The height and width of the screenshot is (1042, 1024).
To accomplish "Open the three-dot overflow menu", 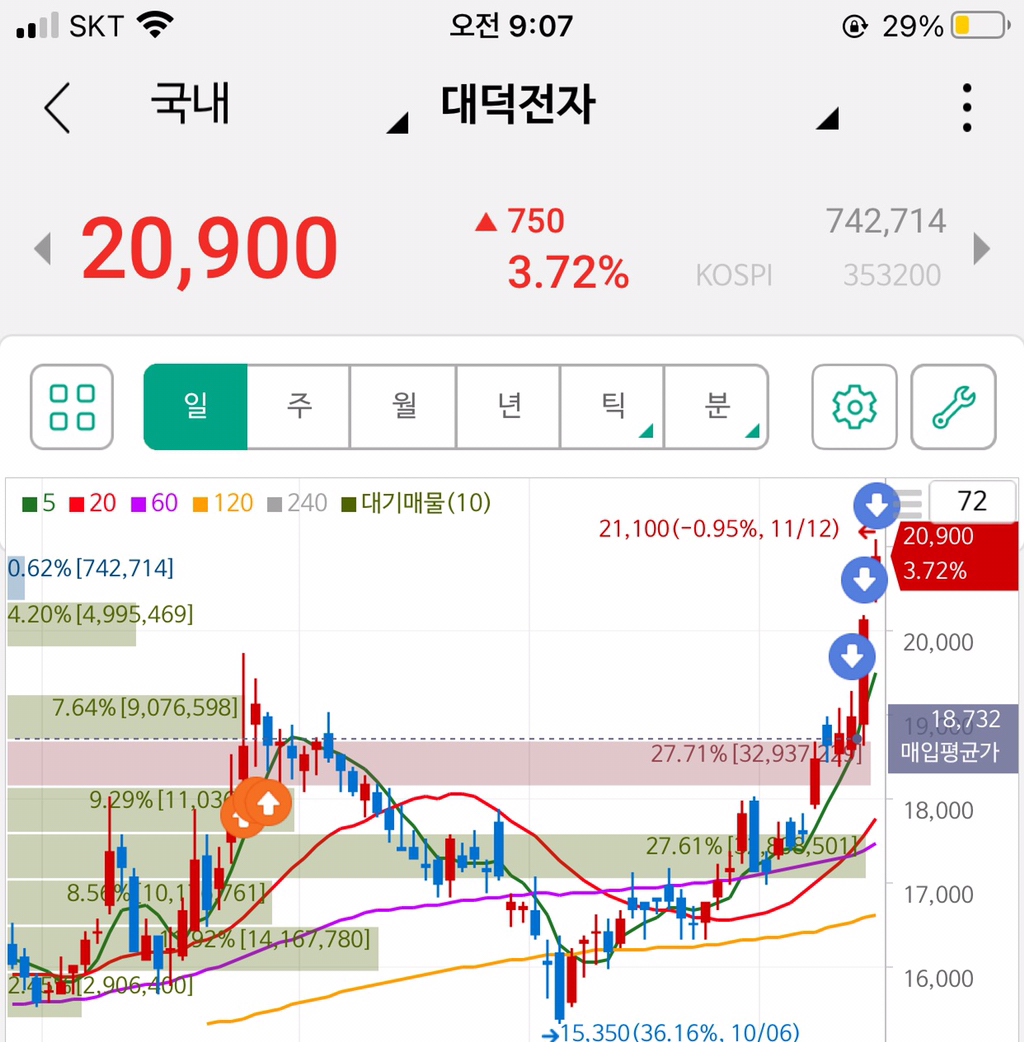I will pyautogui.click(x=967, y=108).
